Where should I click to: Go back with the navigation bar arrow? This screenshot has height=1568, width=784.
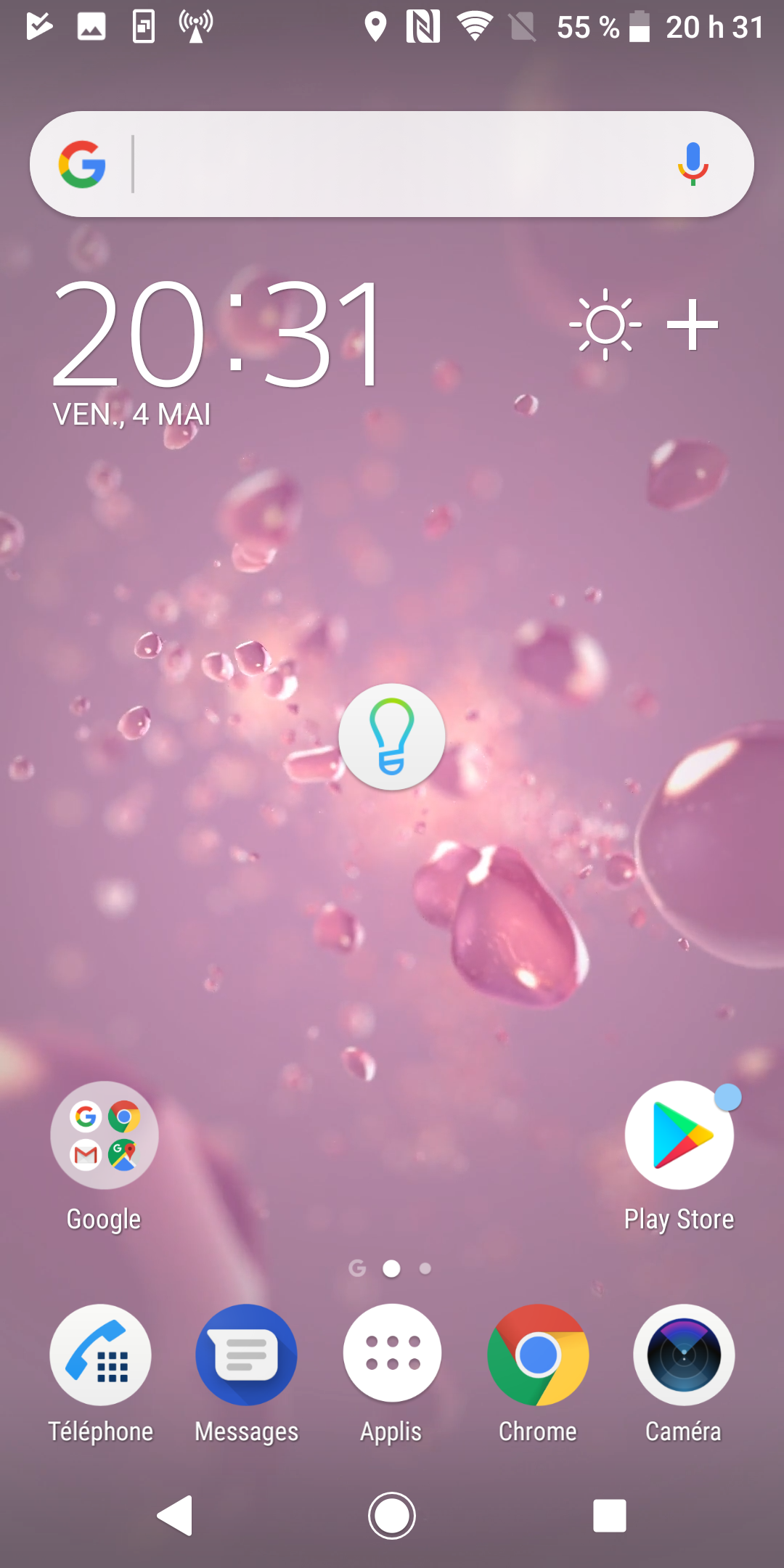175,1516
